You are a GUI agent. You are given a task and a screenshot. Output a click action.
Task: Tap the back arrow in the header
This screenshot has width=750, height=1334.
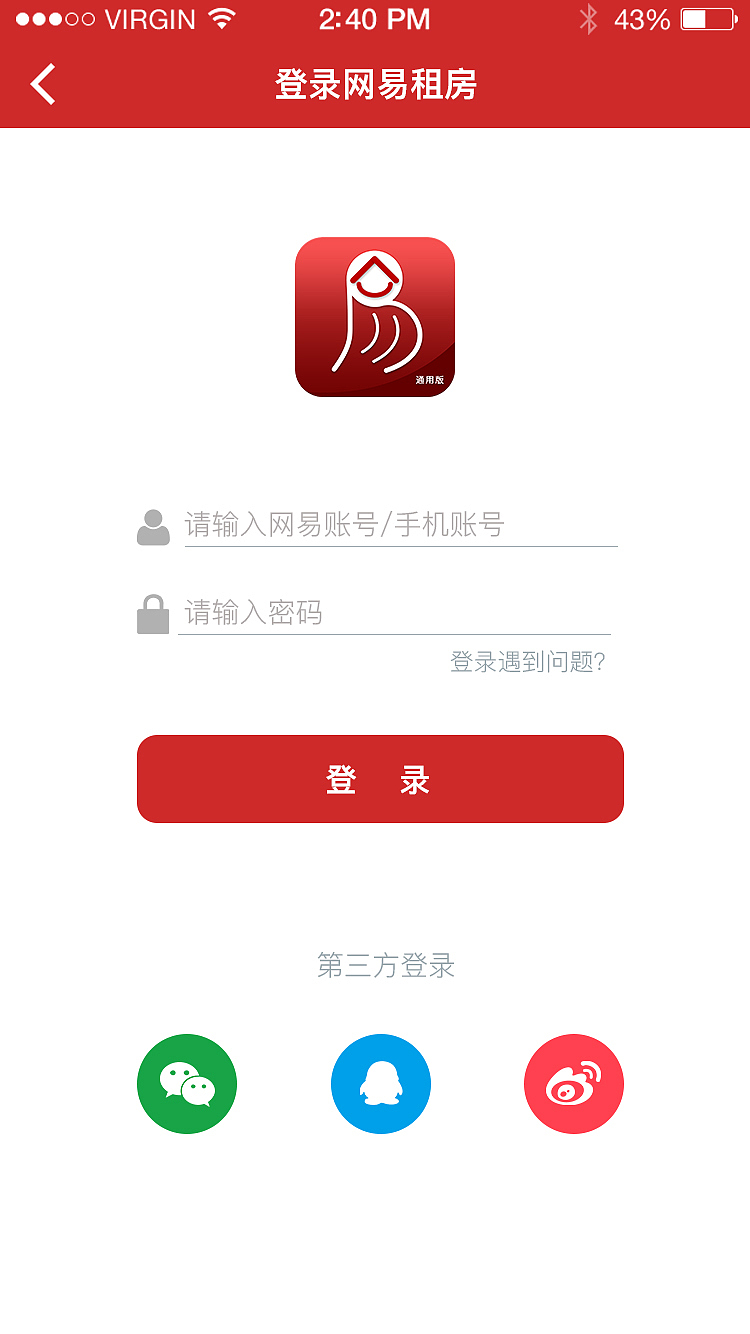pyautogui.click(x=42, y=85)
